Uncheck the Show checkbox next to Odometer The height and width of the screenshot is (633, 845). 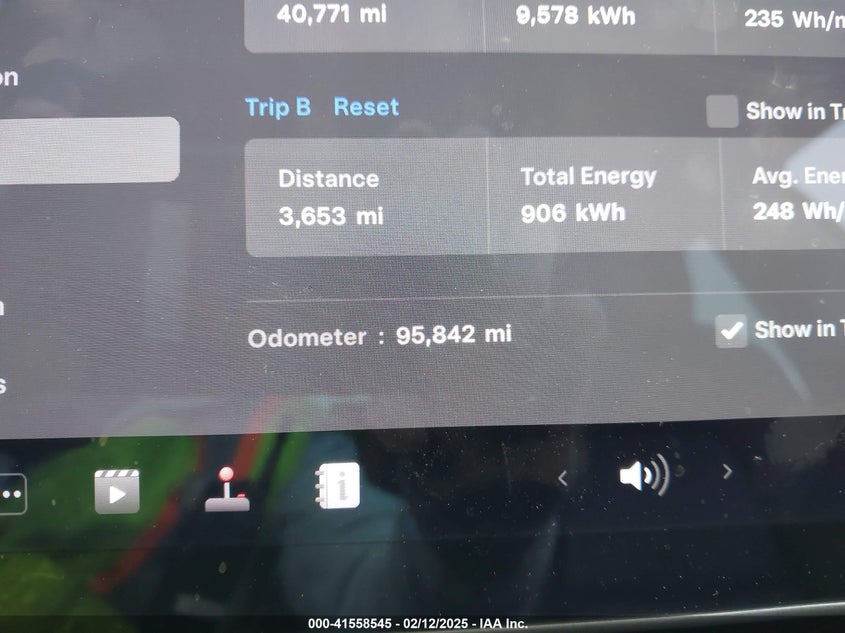[732, 331]
